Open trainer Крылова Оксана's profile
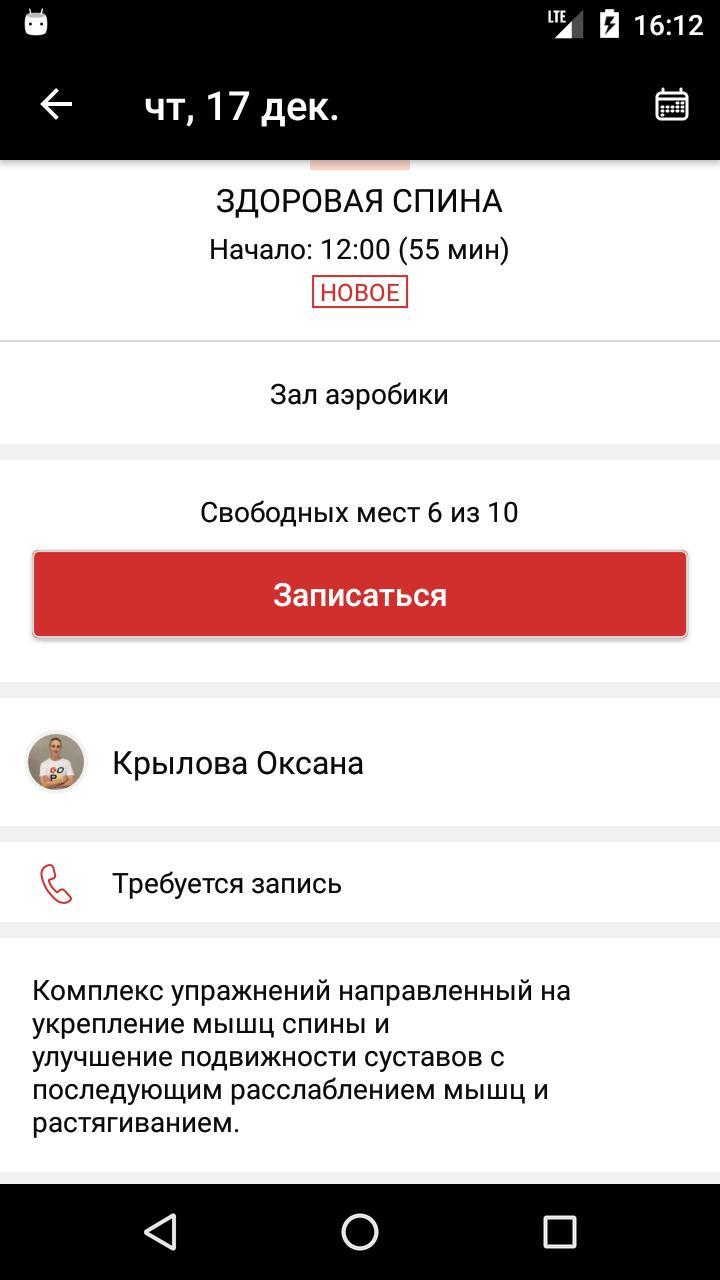 tap(238, 763)
